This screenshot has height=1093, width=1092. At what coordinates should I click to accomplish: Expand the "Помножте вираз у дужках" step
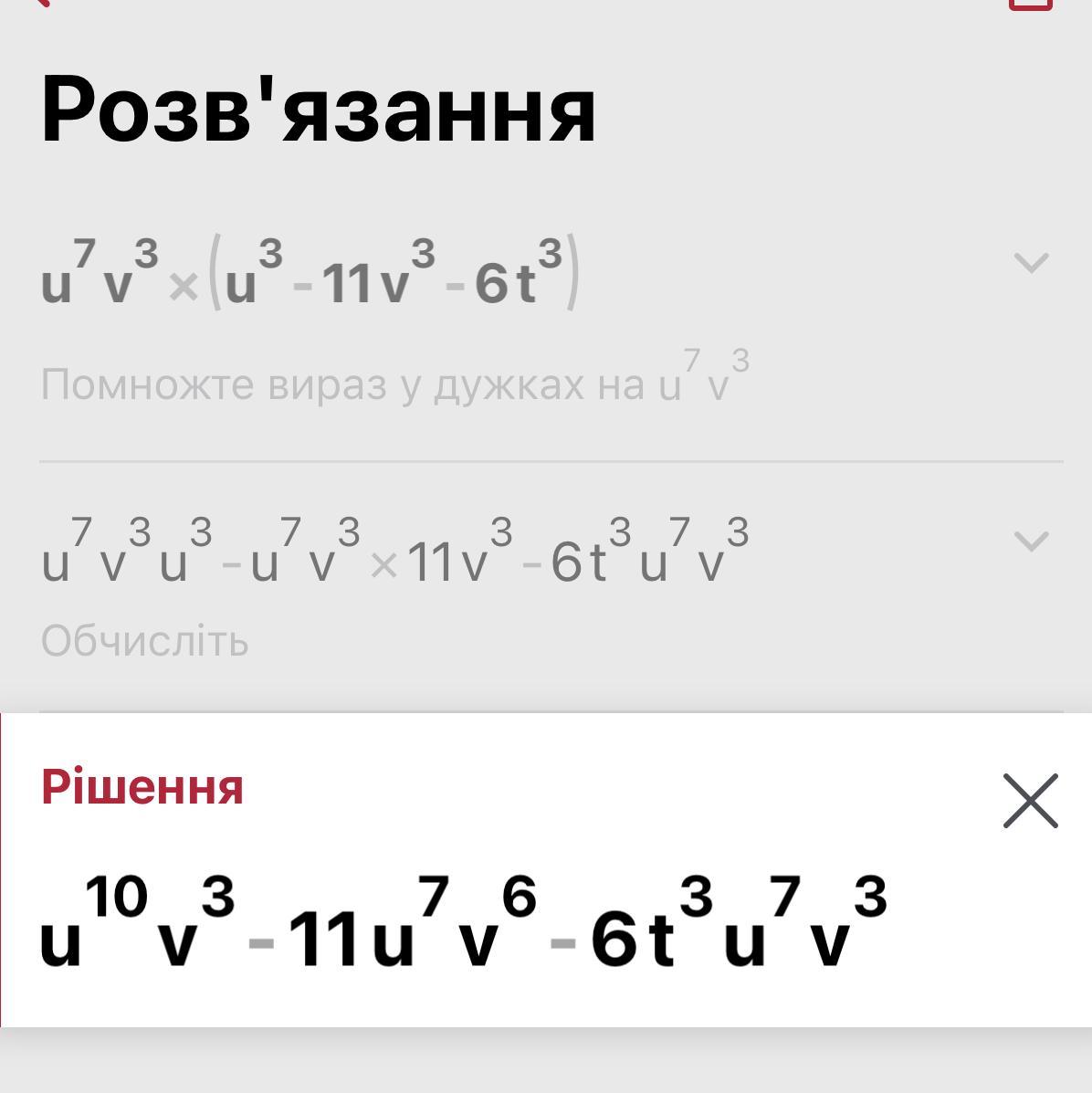[x=1031, y=263]
